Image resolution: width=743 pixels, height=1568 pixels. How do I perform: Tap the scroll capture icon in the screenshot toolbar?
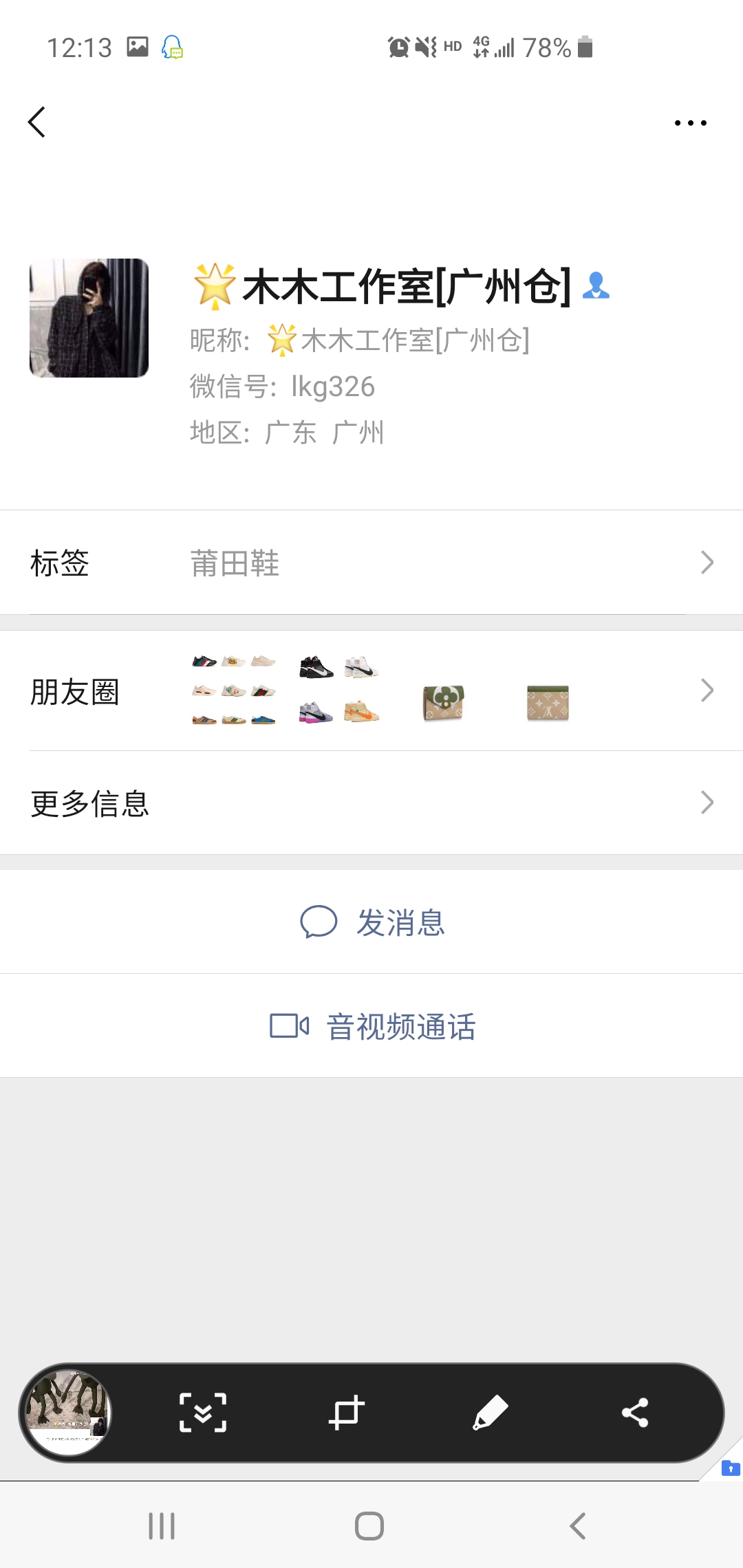(203, 1413)
